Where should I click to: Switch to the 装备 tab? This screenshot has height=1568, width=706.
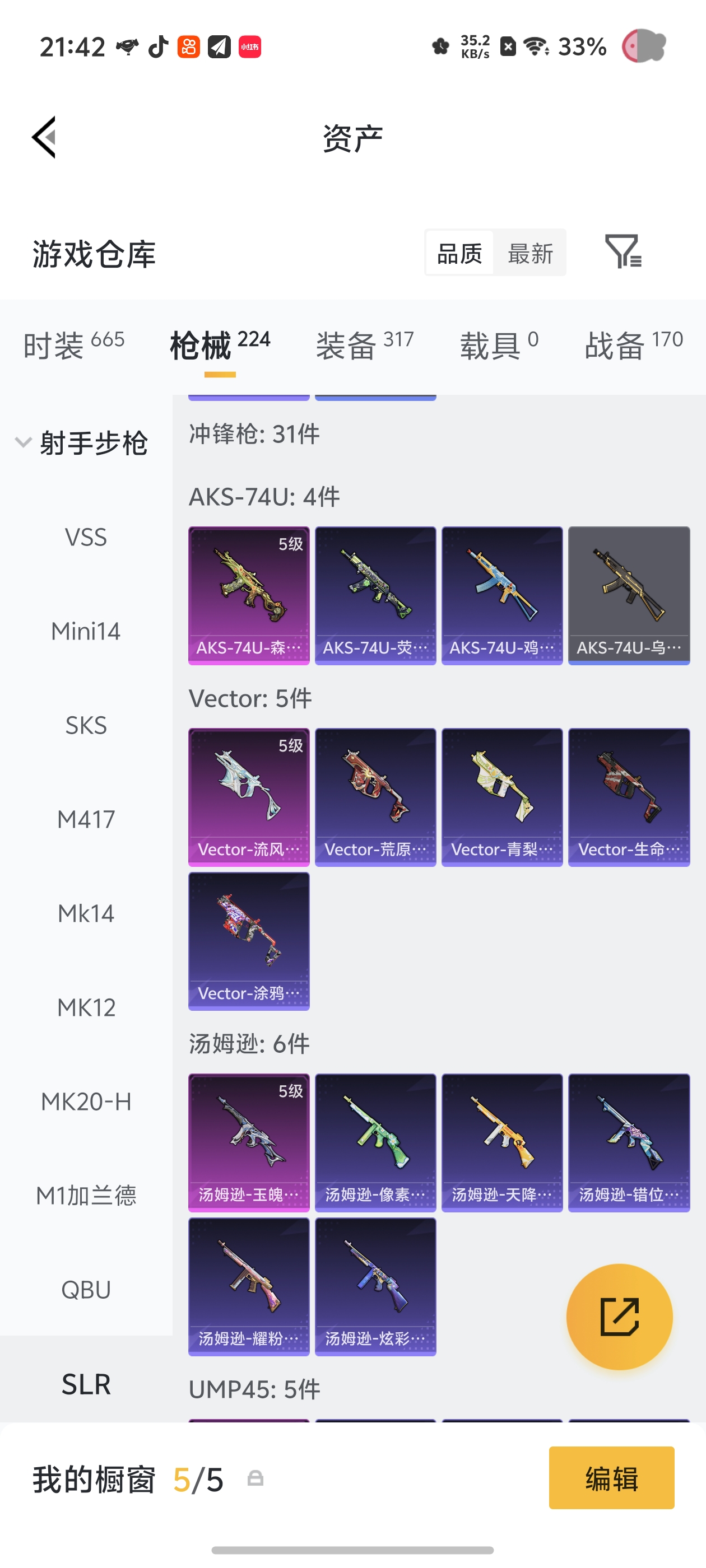(365, 345)
